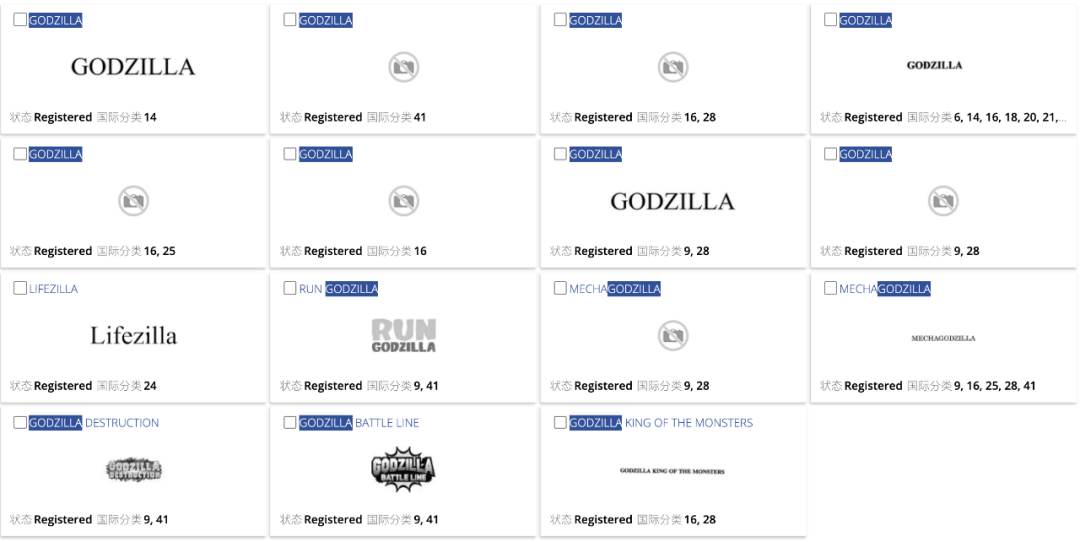This screenshot has width=1080, height=542.
Task: Open the GODZILLA link for class 41 only
Action: (x=325, y=20)
